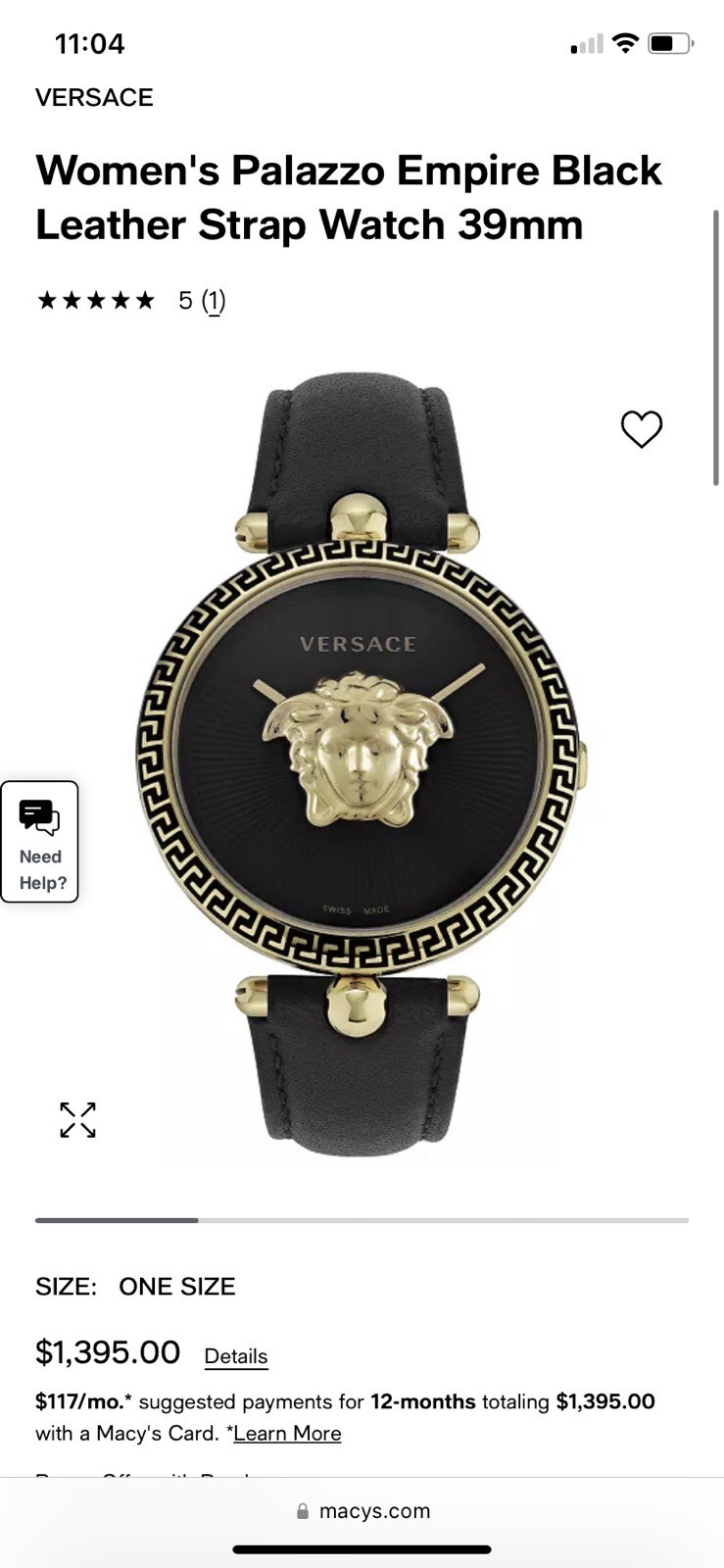View the price Details link

[235, 1356]
